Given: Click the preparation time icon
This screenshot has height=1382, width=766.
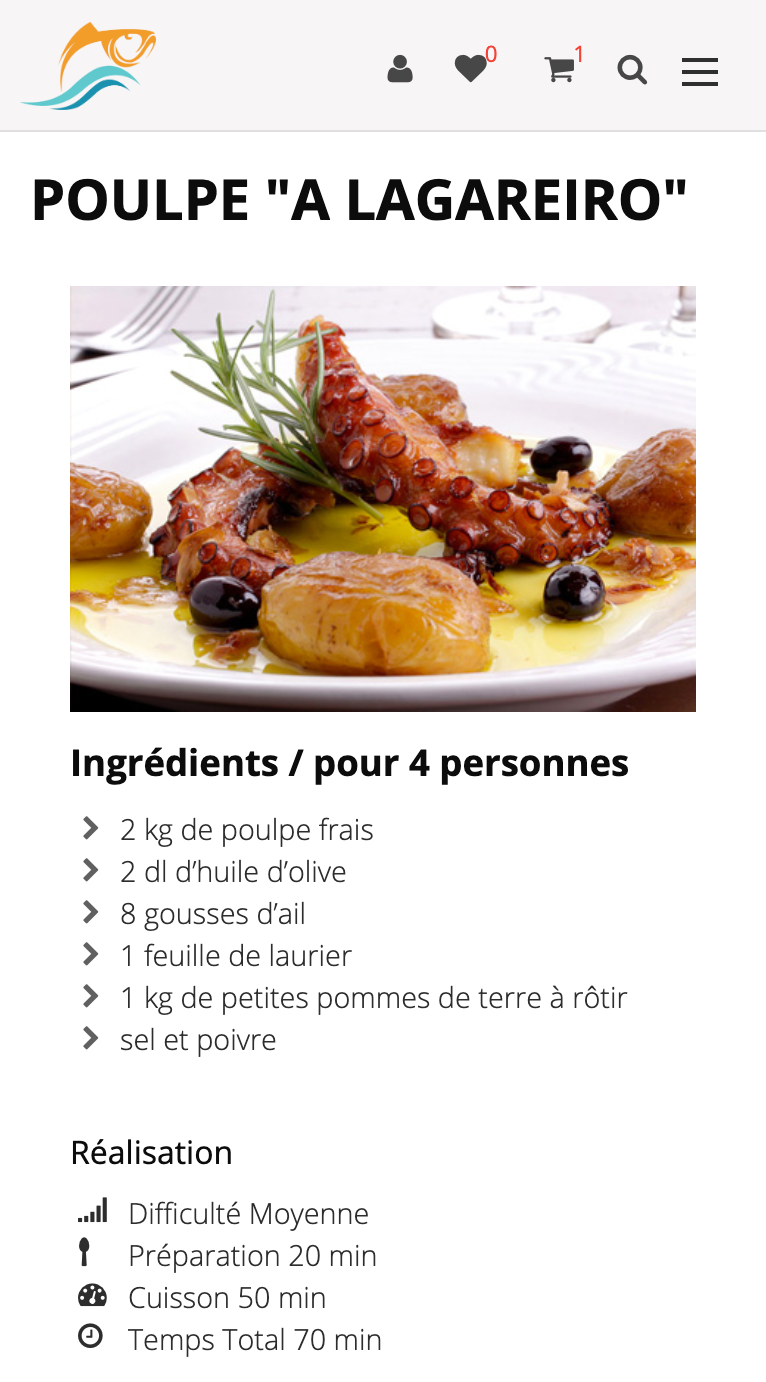Looking at the screenshot, I should (x=85, y=1253).
